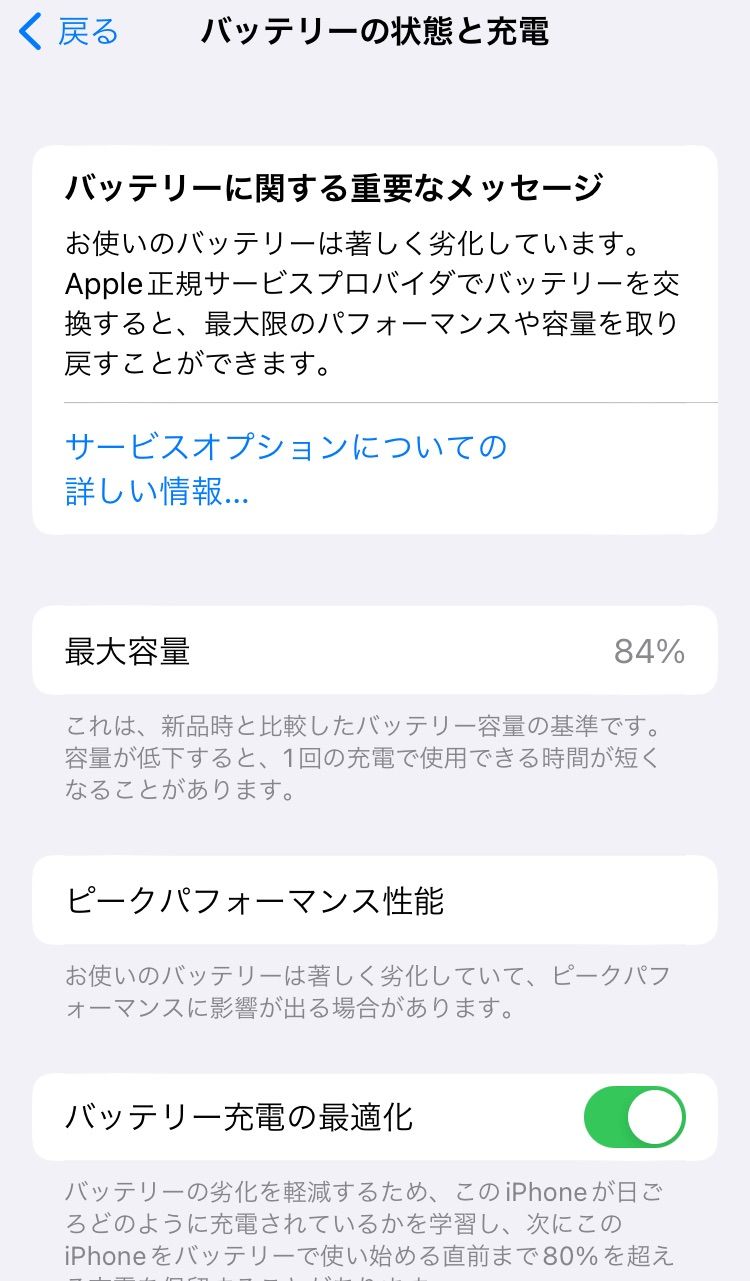This screenshot has width=750, height=1281.
Task: Open サービスオプションについての詳しい情報 link
Action: tap(286, 469)
